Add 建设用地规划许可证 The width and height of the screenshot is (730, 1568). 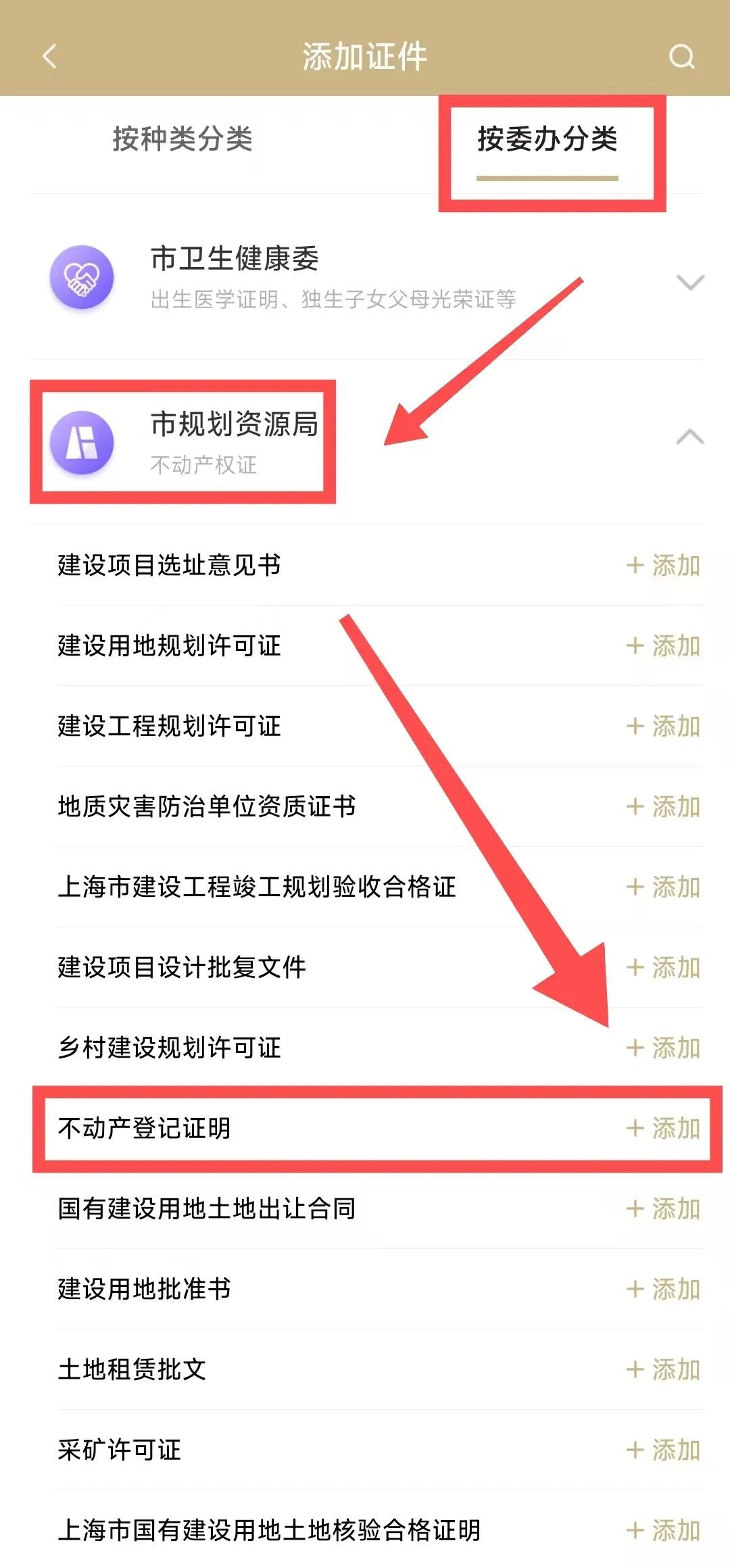coord(663,645)
